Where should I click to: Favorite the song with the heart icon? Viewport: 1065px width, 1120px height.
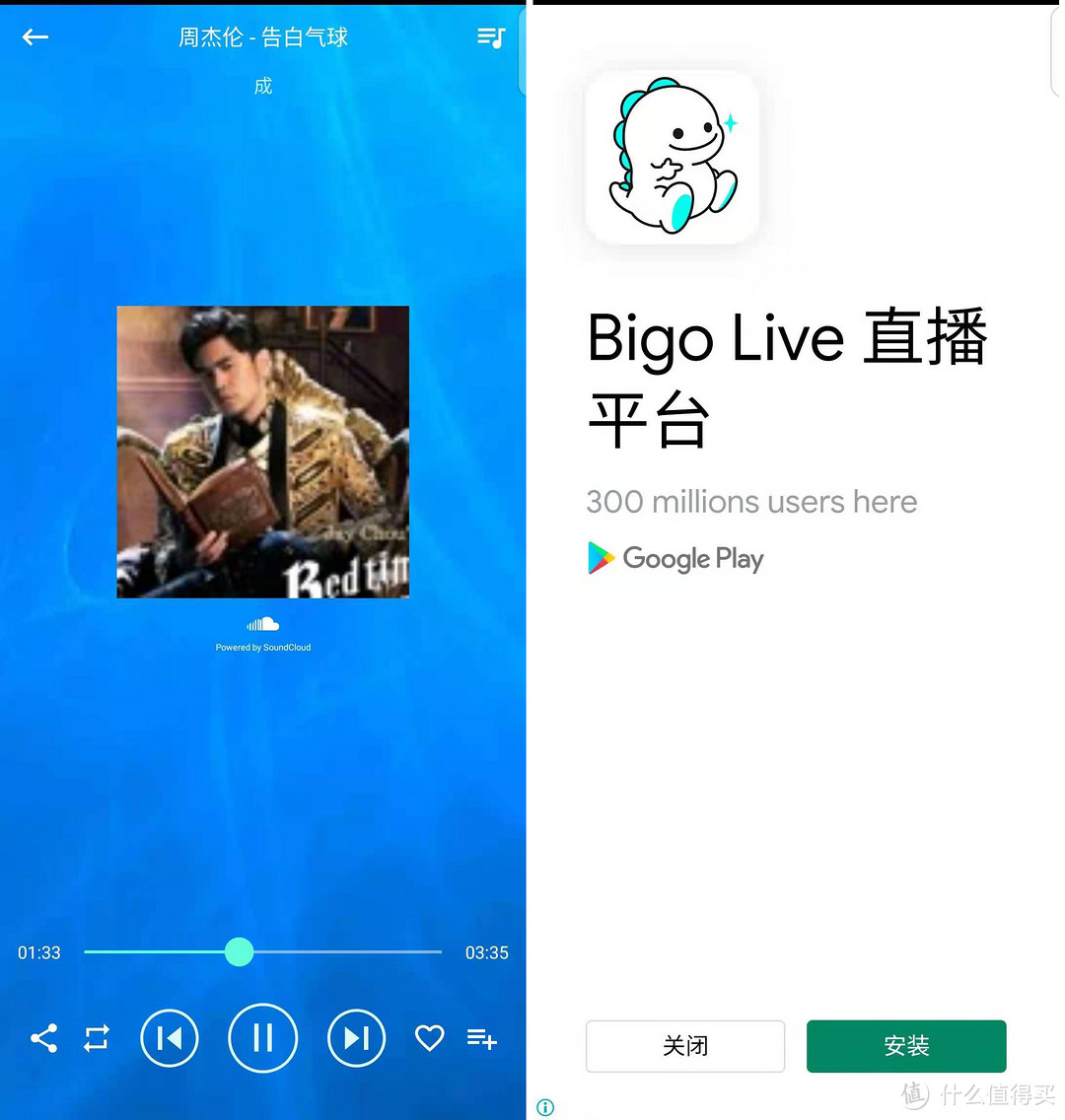pos(429,1038)
